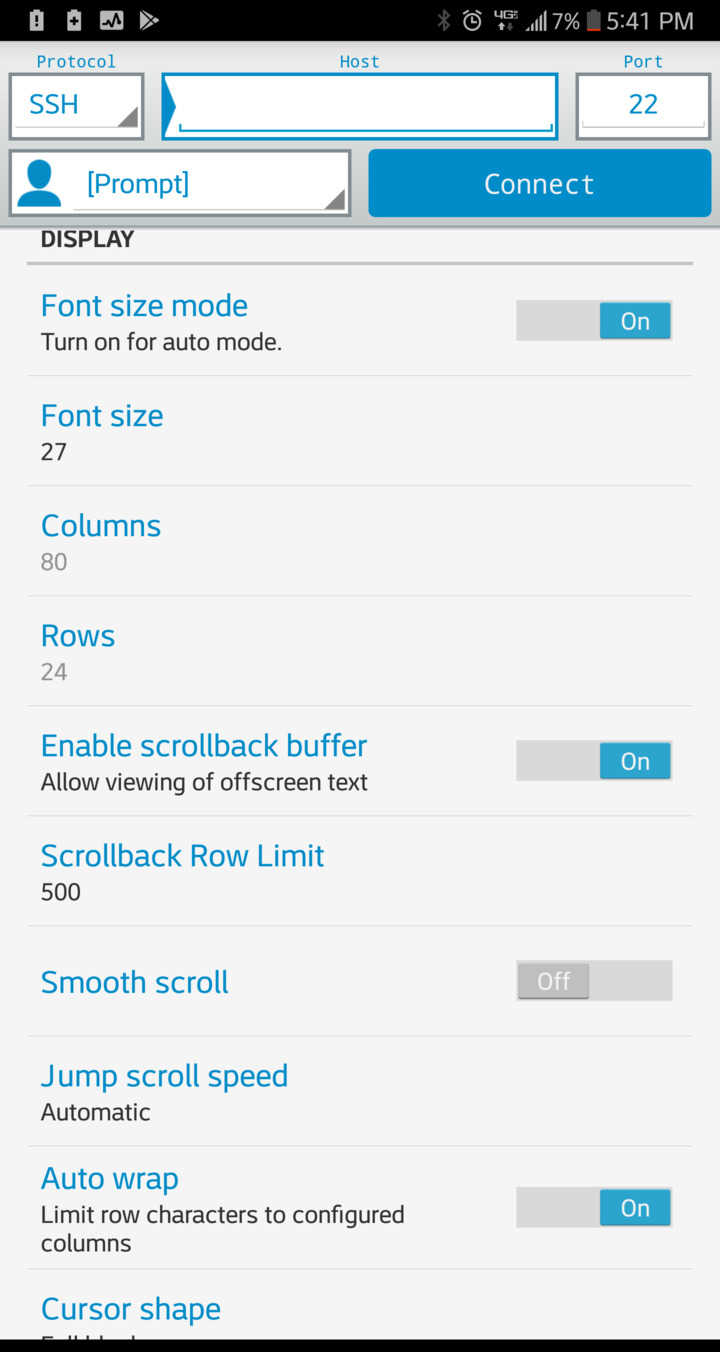Screen dimensions: 720x1352
Task: Open the Cursor shape setting
Action: (x=360, y=1306)
